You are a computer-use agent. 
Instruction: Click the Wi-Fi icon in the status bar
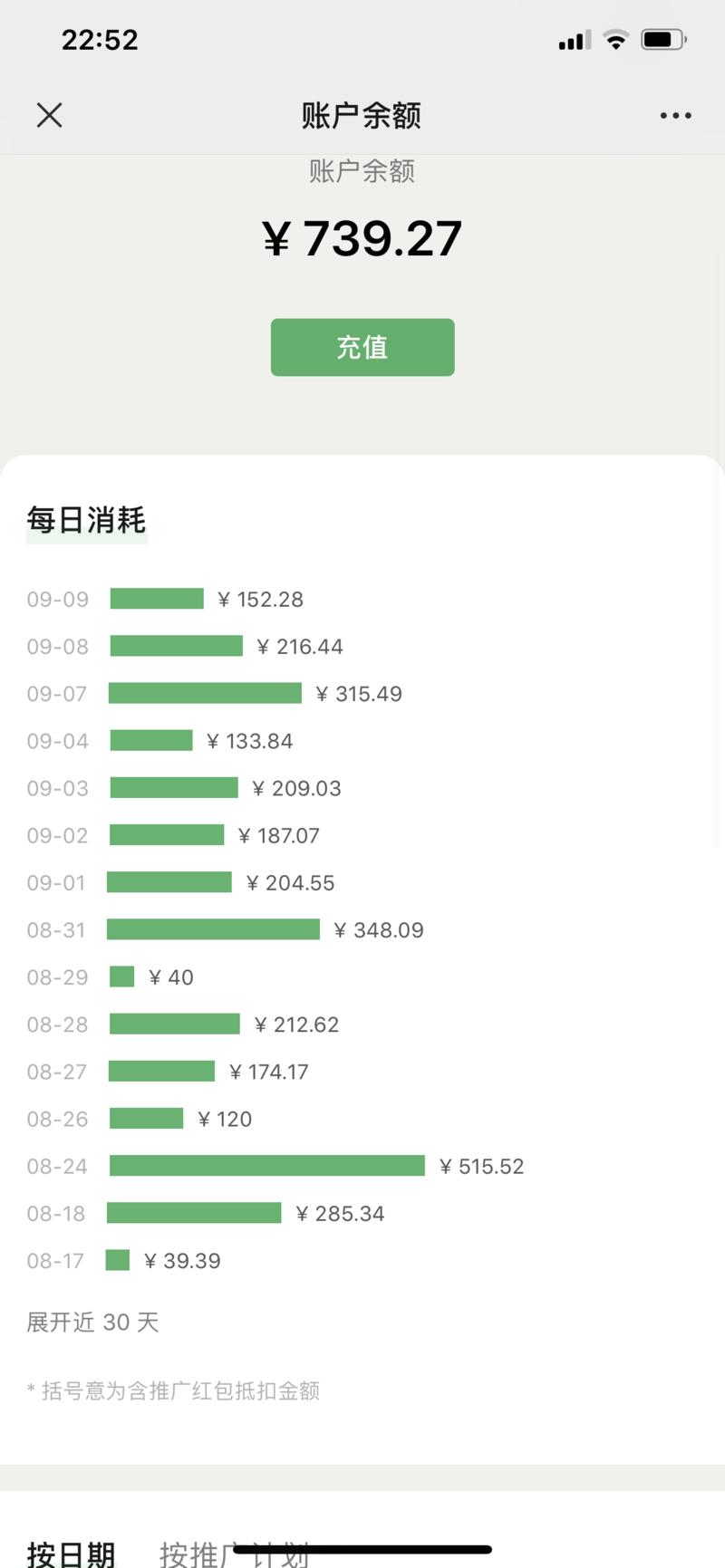click(x=615, y=40)
